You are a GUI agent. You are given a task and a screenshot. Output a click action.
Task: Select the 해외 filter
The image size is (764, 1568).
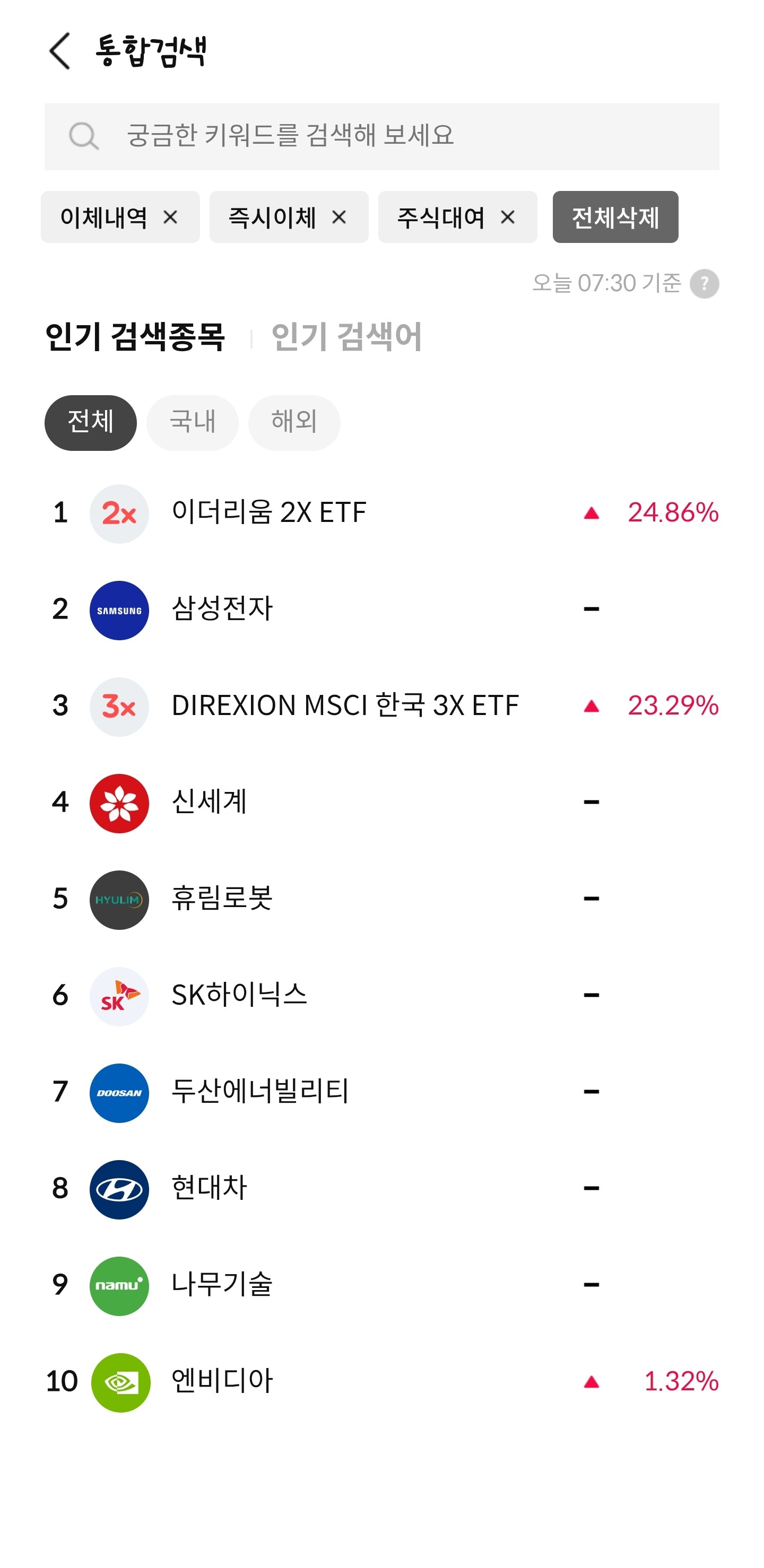tap(294, 422)
